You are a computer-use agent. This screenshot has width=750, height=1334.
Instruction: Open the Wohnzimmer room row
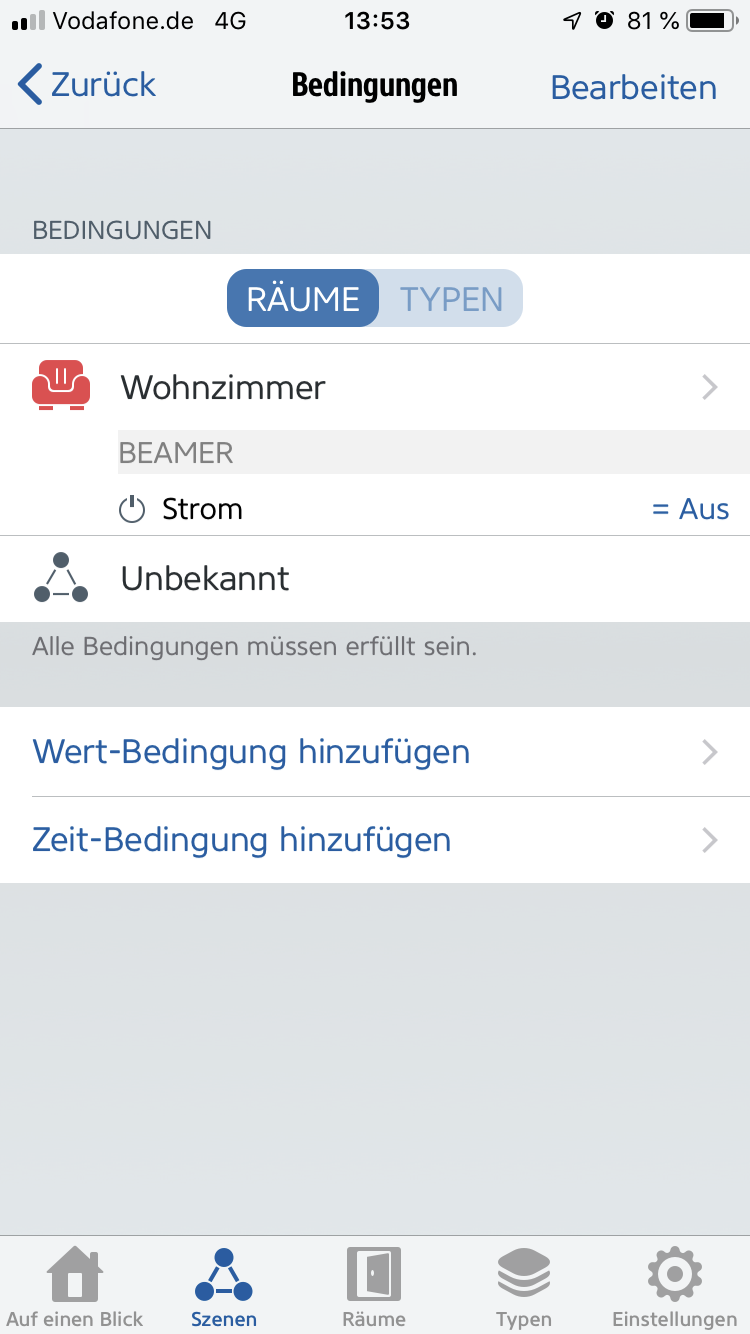[x=375, y=387]
